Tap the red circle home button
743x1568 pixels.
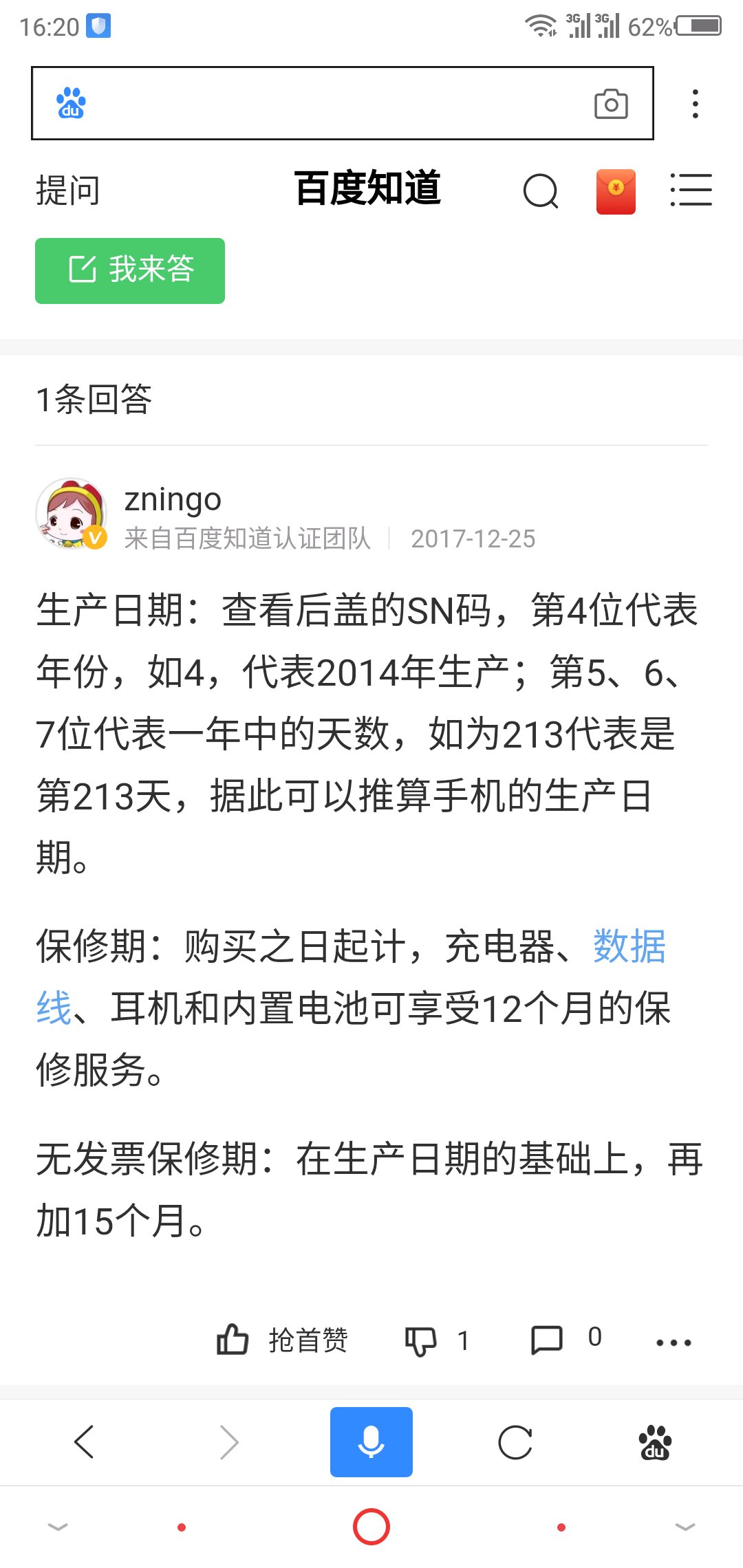click(x=371, y=1527)
